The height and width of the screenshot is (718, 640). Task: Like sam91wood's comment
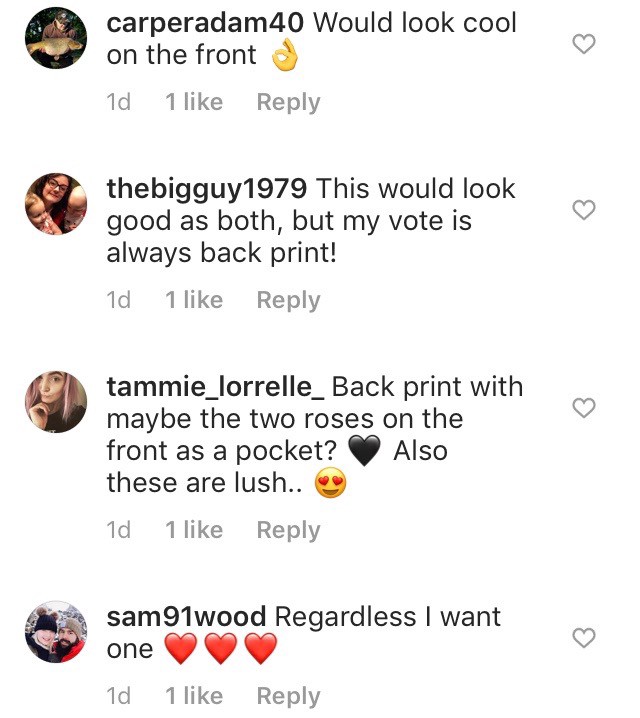(x=583, y=637)
